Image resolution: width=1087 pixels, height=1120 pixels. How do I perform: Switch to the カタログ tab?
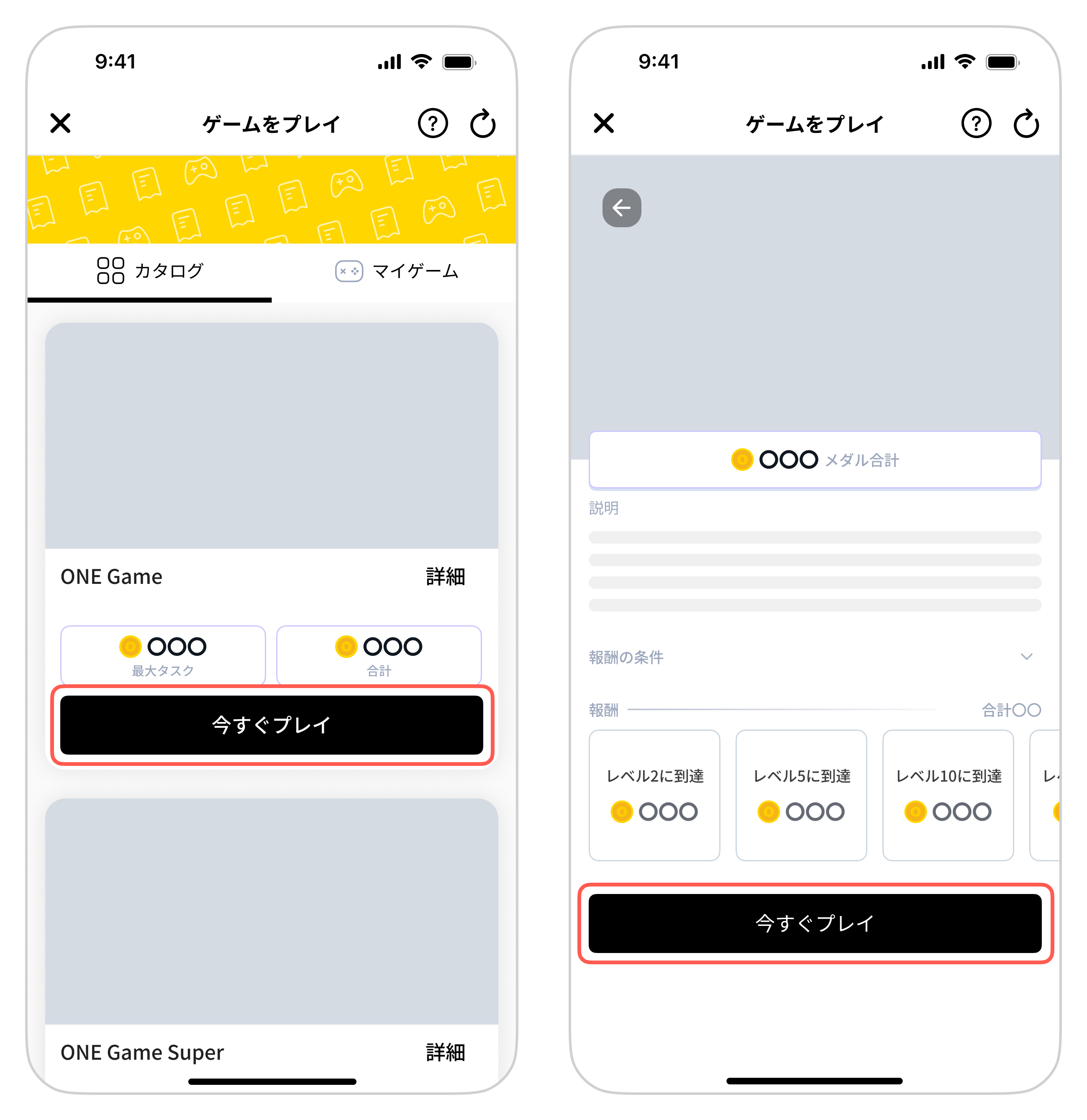coord(169,272)
